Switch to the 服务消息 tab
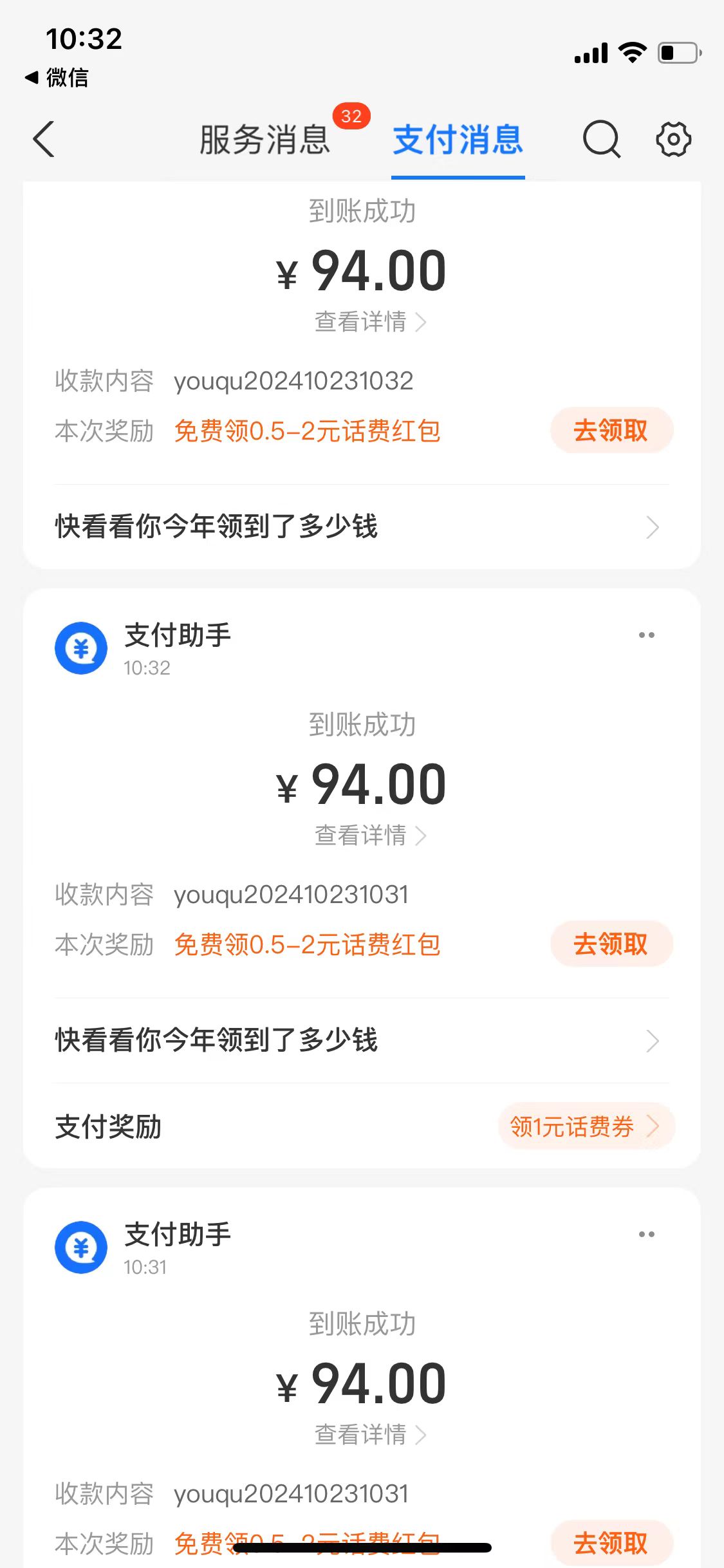 point(265,139)
